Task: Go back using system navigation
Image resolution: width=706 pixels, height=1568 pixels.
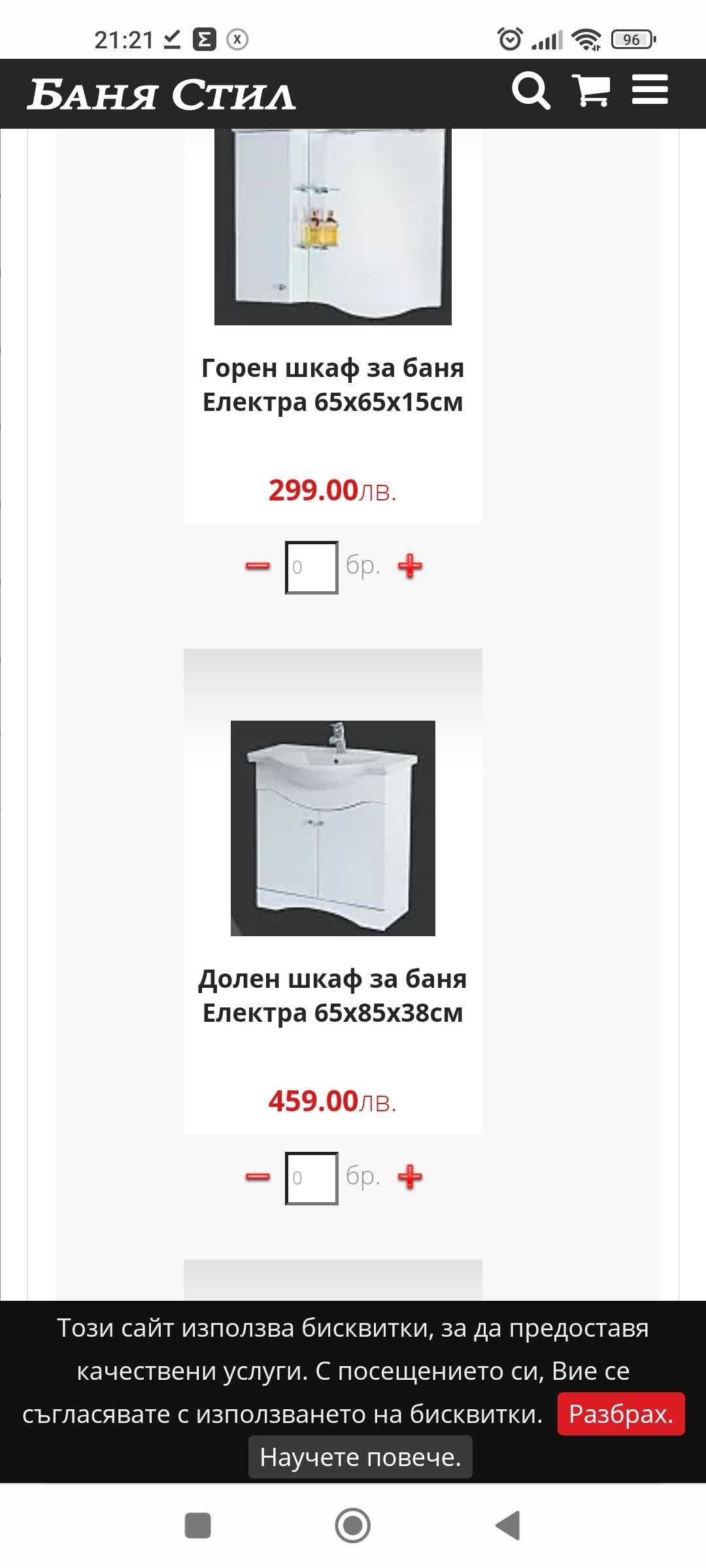Action: tap(508, 1526)
